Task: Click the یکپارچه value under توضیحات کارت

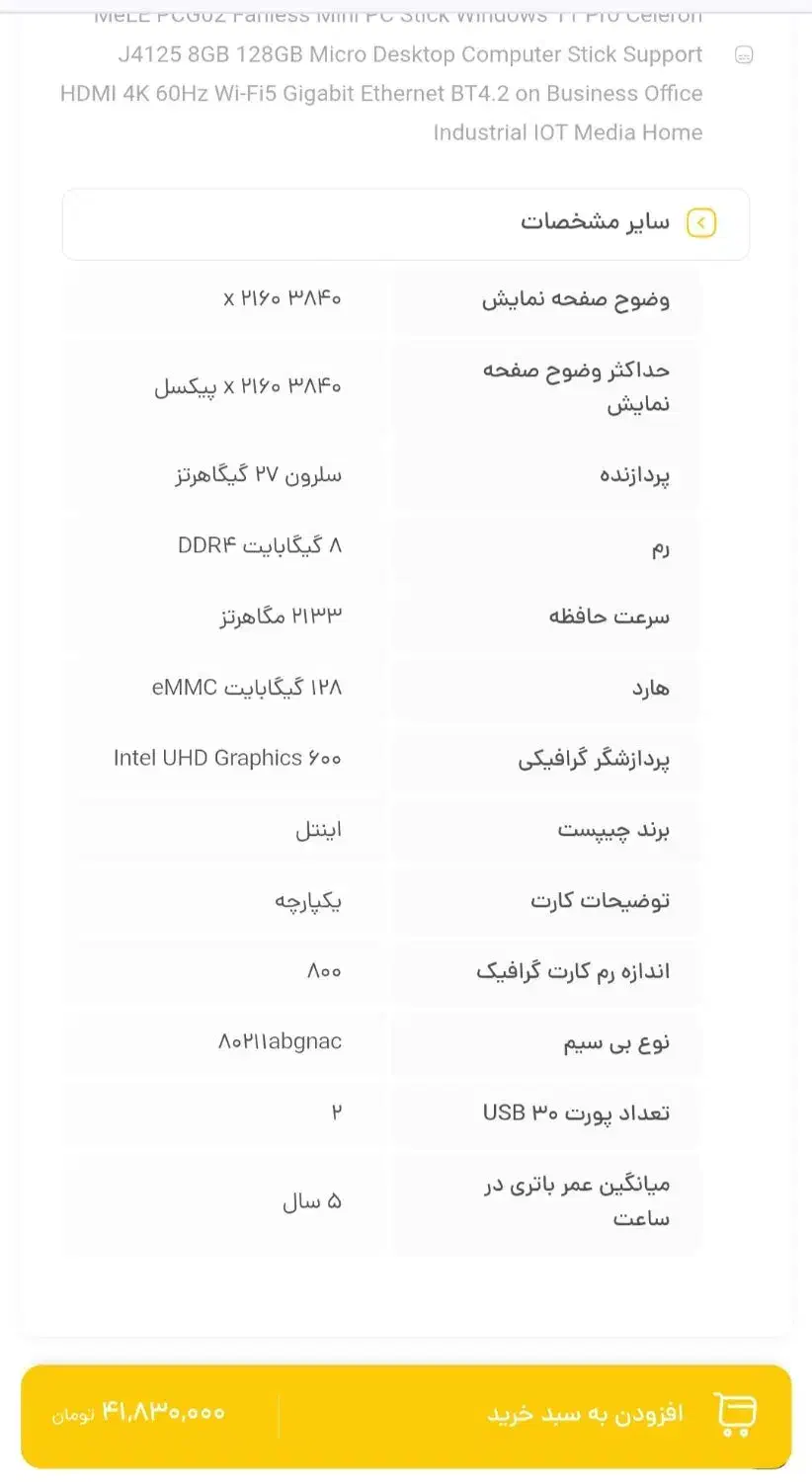Action: click(x=309, y=900)
